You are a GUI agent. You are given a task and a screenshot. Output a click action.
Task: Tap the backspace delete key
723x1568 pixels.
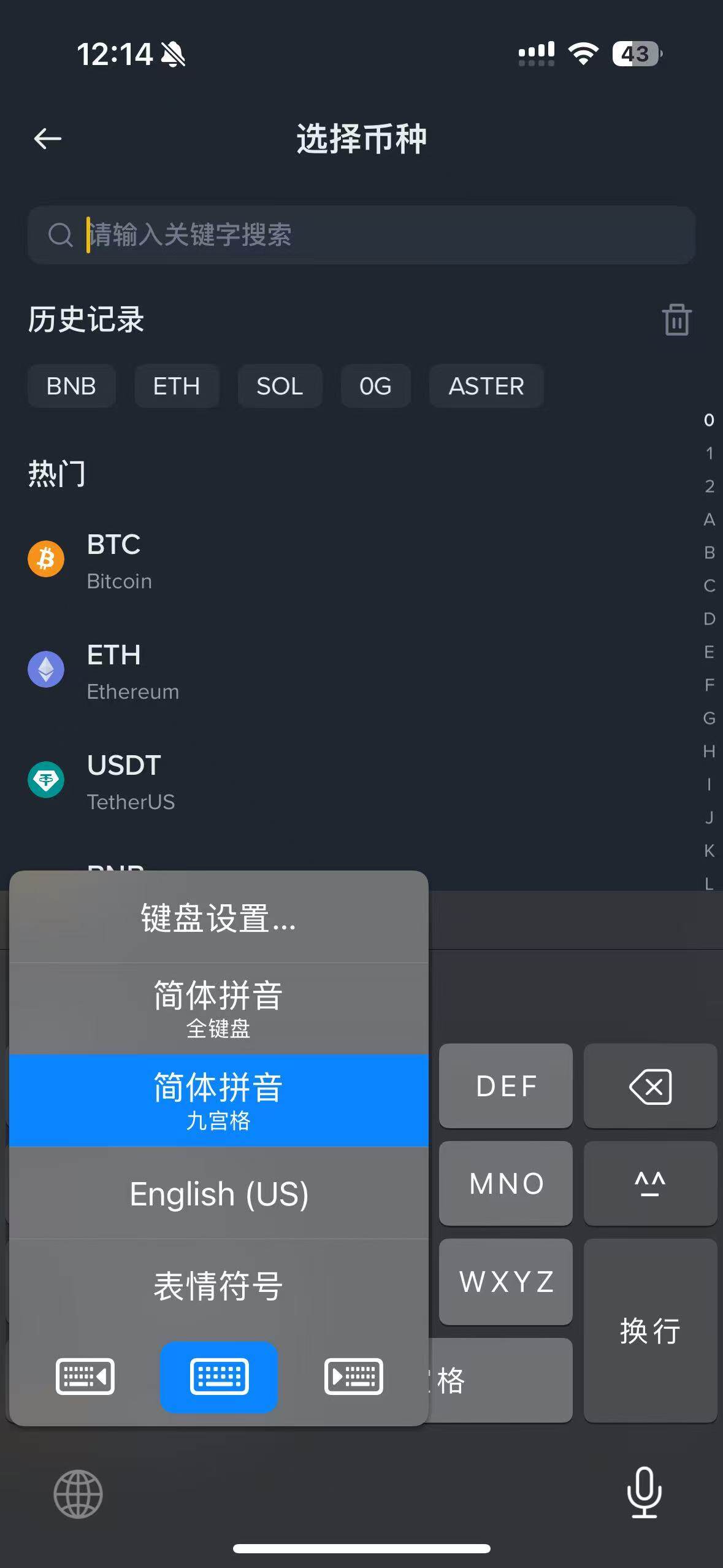coord(650,1086)
